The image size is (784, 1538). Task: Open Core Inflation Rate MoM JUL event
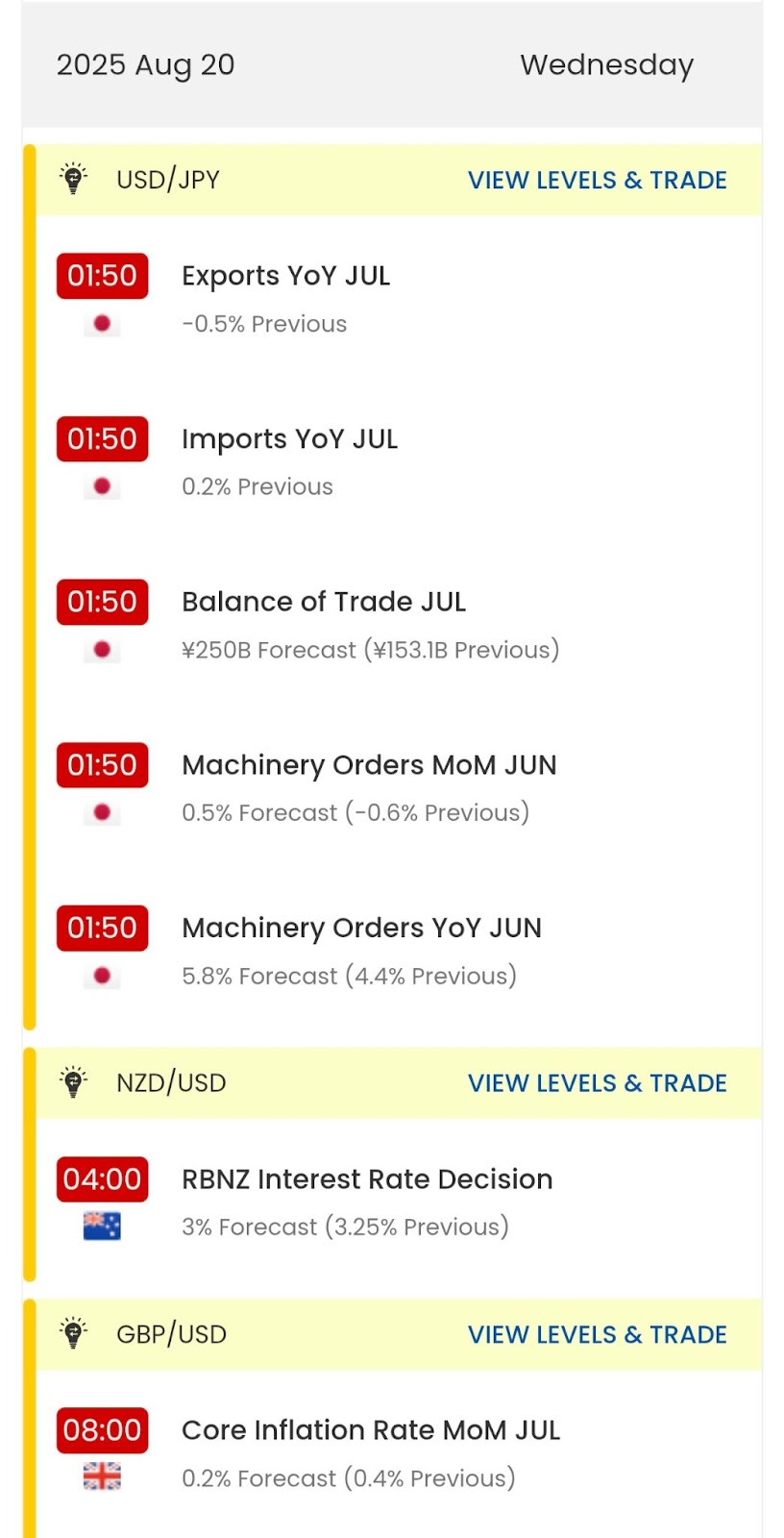point(371,1430)
